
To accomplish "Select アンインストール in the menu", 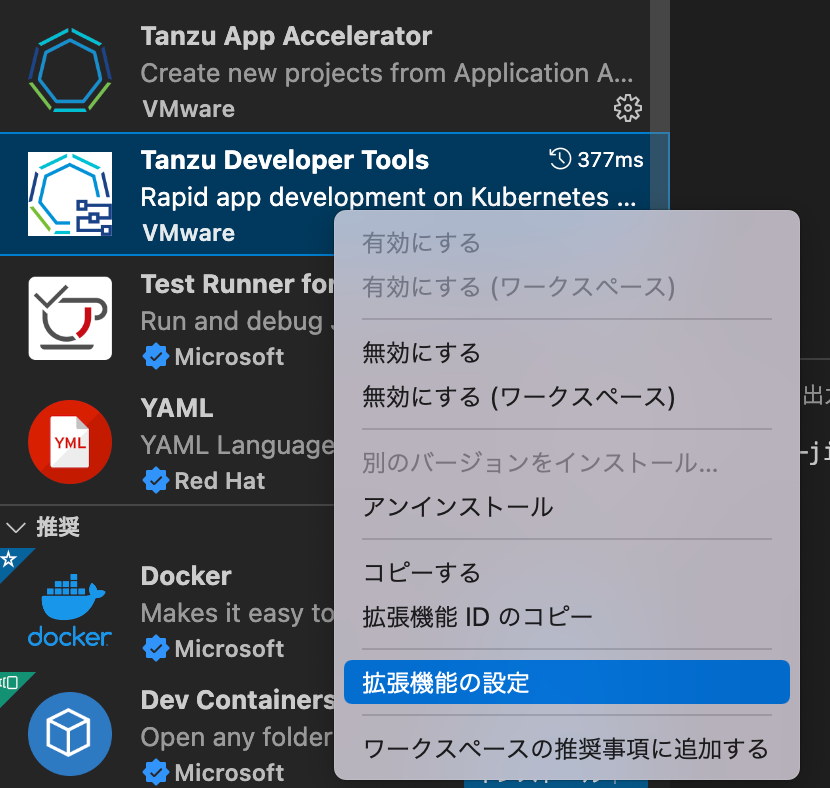I will click(457, 507).
